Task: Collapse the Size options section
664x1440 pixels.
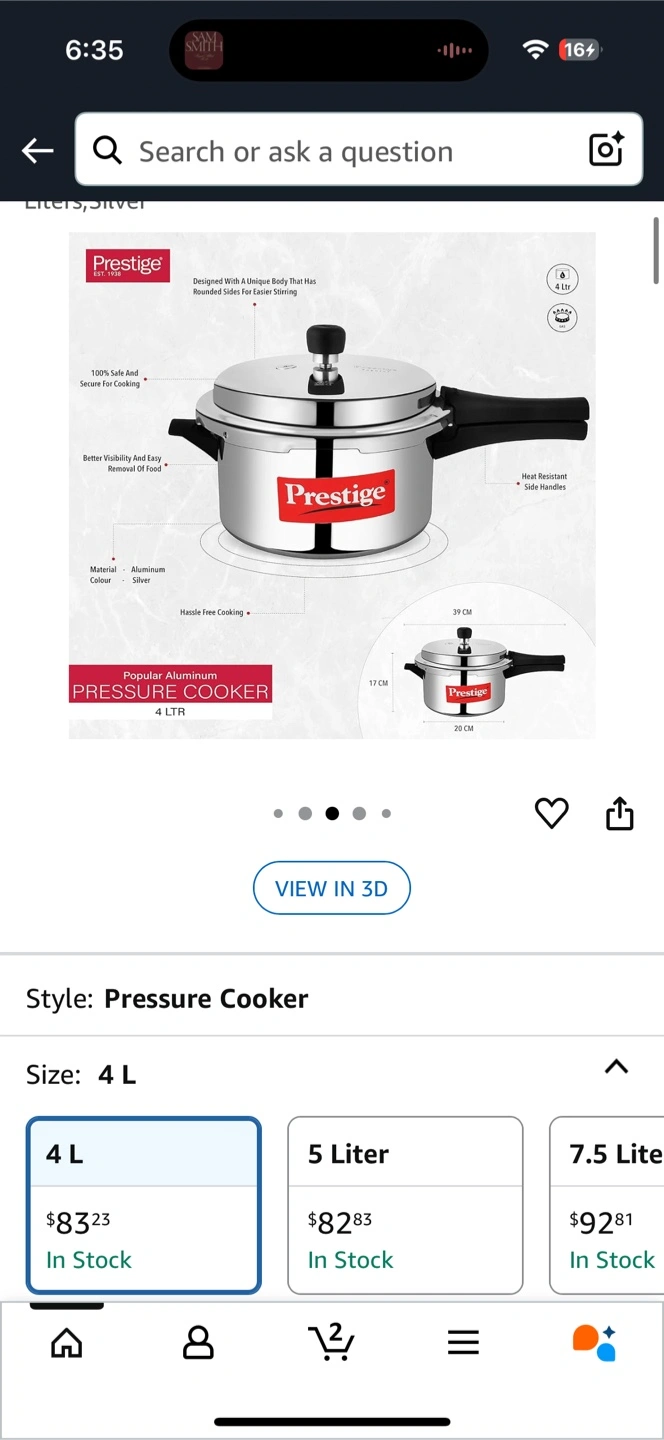Action: tap(617, 1067)
